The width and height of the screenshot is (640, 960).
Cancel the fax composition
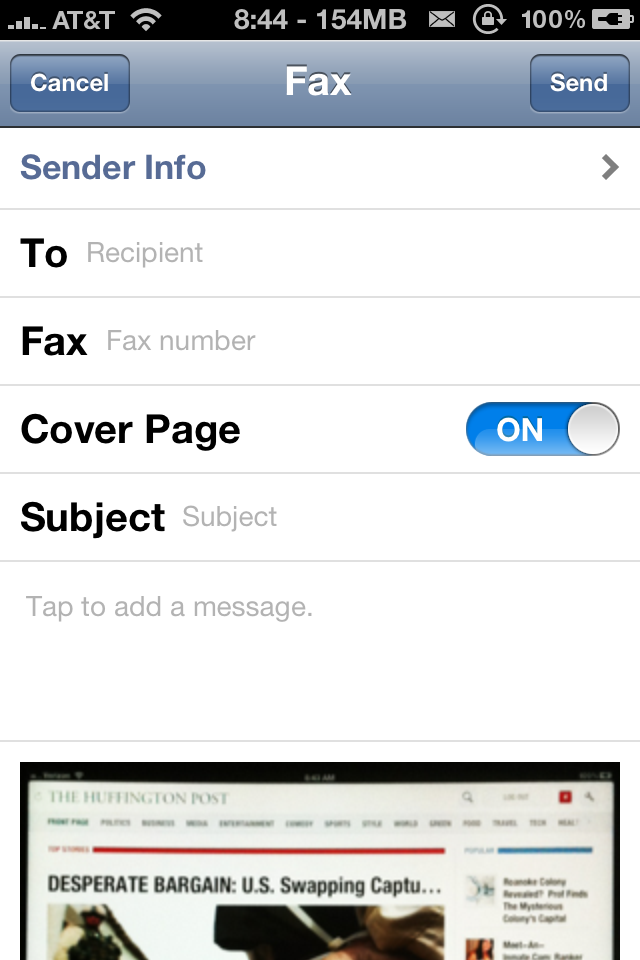(x=69, y=83)
